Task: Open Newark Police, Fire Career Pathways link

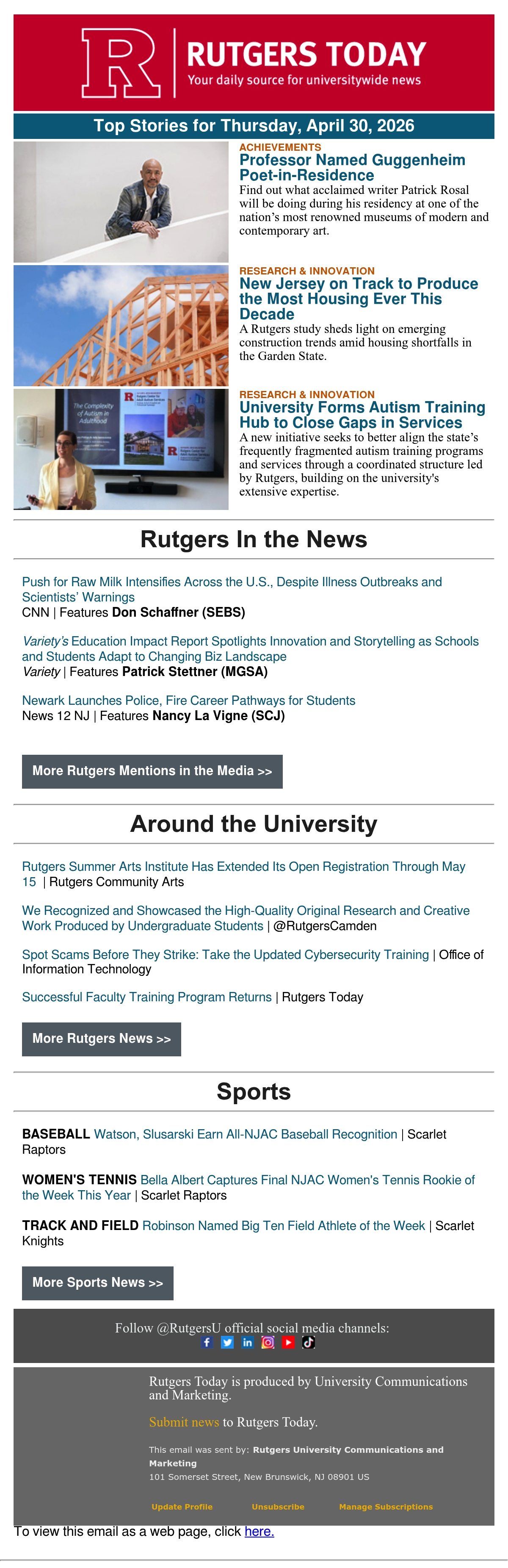Action: 189,701
